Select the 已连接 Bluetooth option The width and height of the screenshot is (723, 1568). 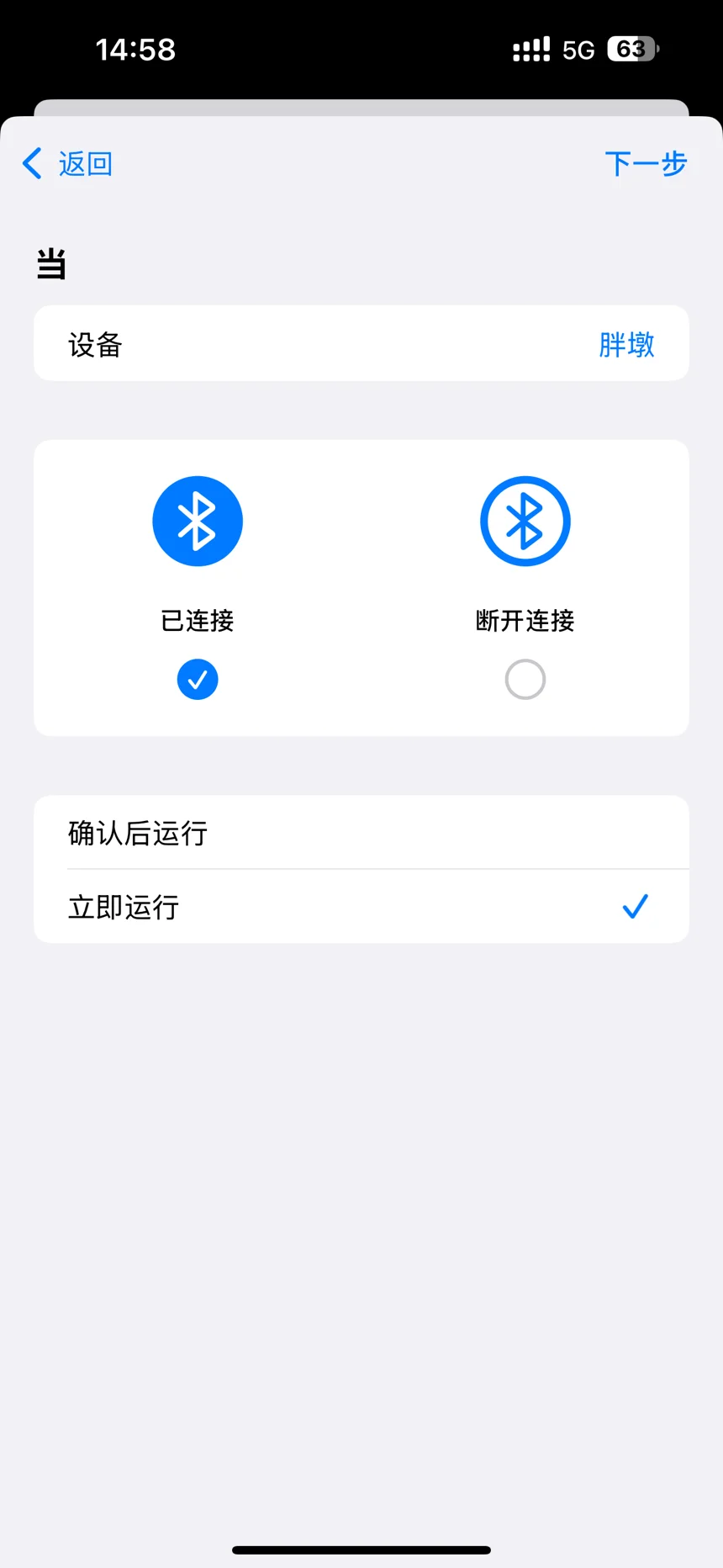(198, 587)
